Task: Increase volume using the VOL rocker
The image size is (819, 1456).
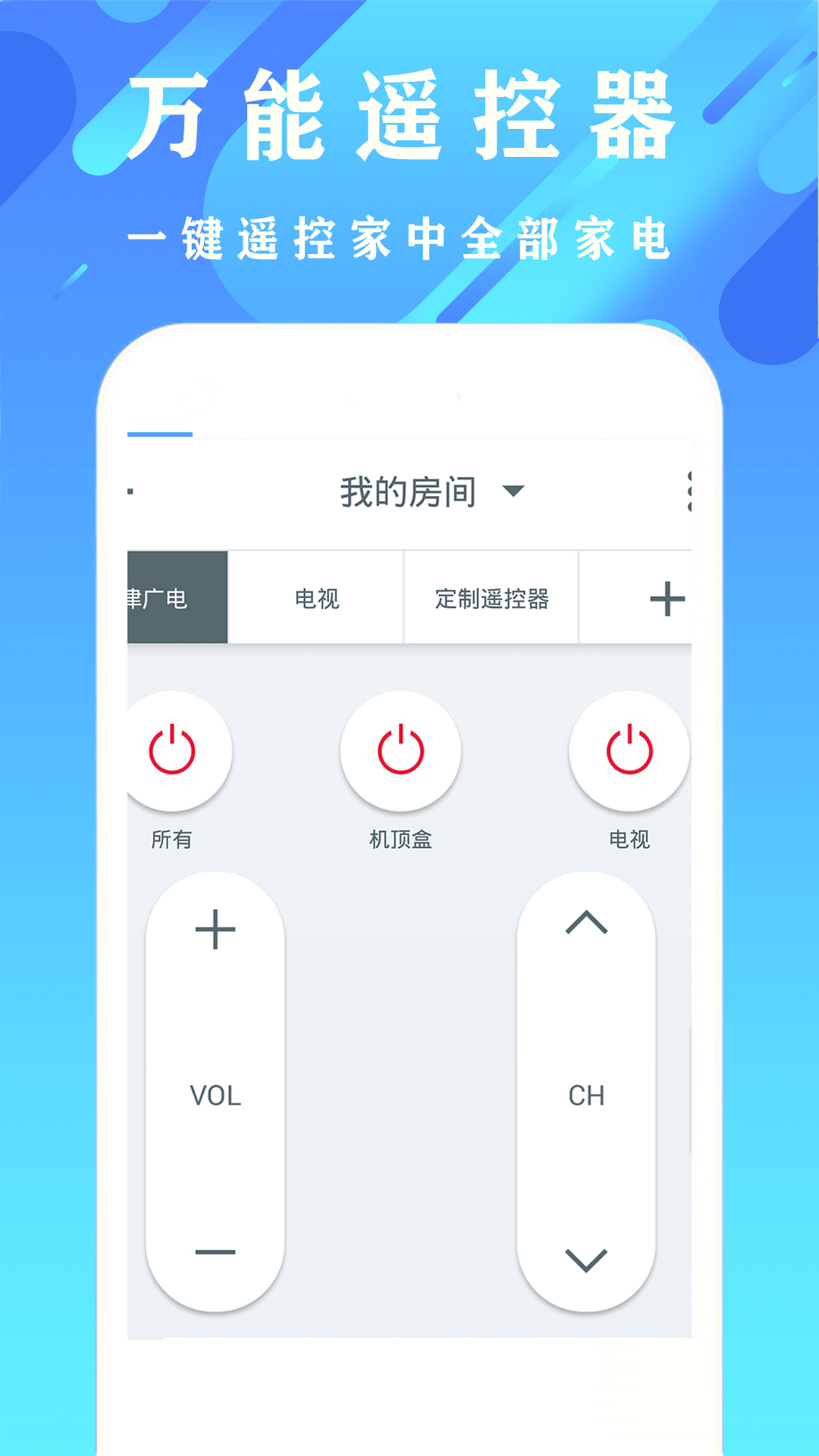Action: pyautogui.click(x=215, y=929)
